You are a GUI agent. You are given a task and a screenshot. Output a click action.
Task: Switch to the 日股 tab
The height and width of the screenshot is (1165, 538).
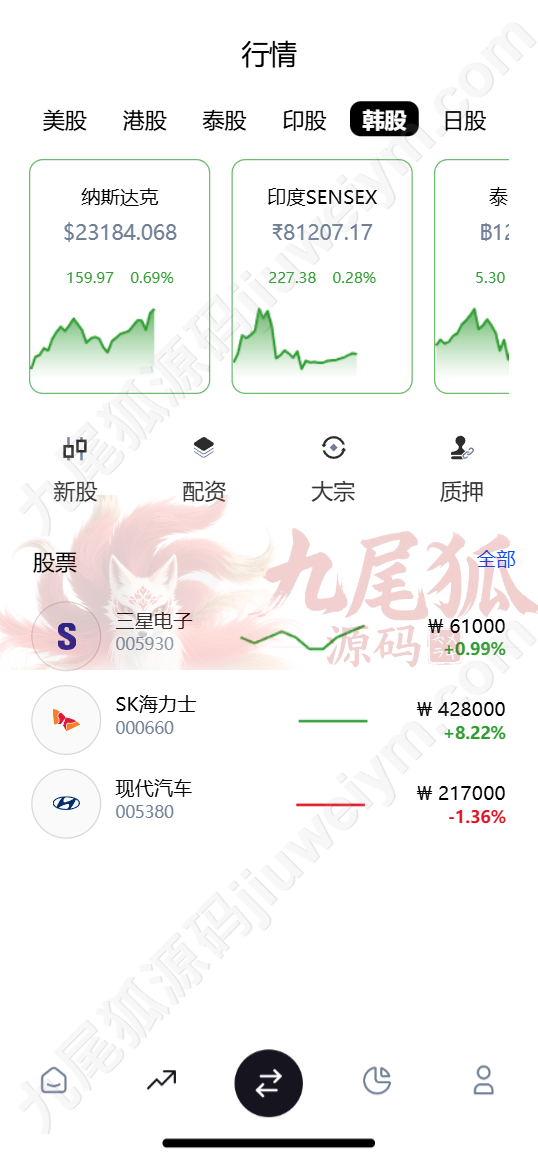click(x=465, y=120)
